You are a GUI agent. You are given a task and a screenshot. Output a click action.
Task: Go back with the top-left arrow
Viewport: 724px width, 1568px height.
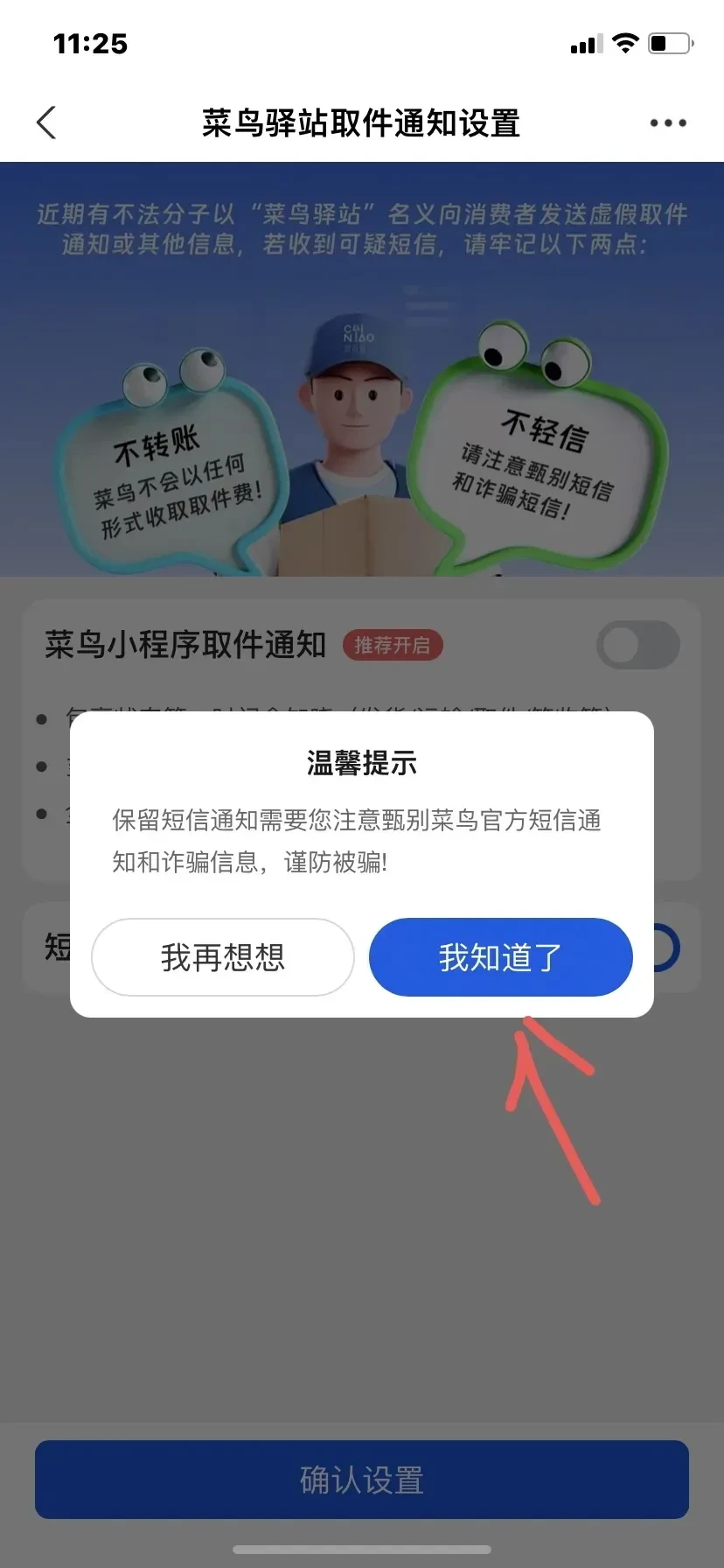[47, 123]
